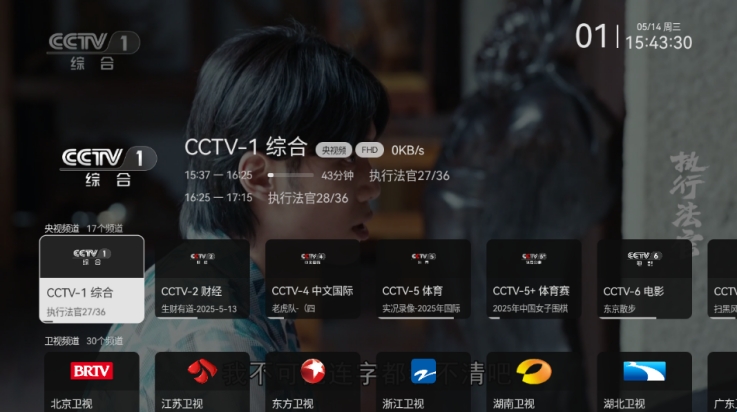Screen dimensions: 737x412
Task: Switch to 江苏卫视 channel
Action: click(x=202, y=382)
